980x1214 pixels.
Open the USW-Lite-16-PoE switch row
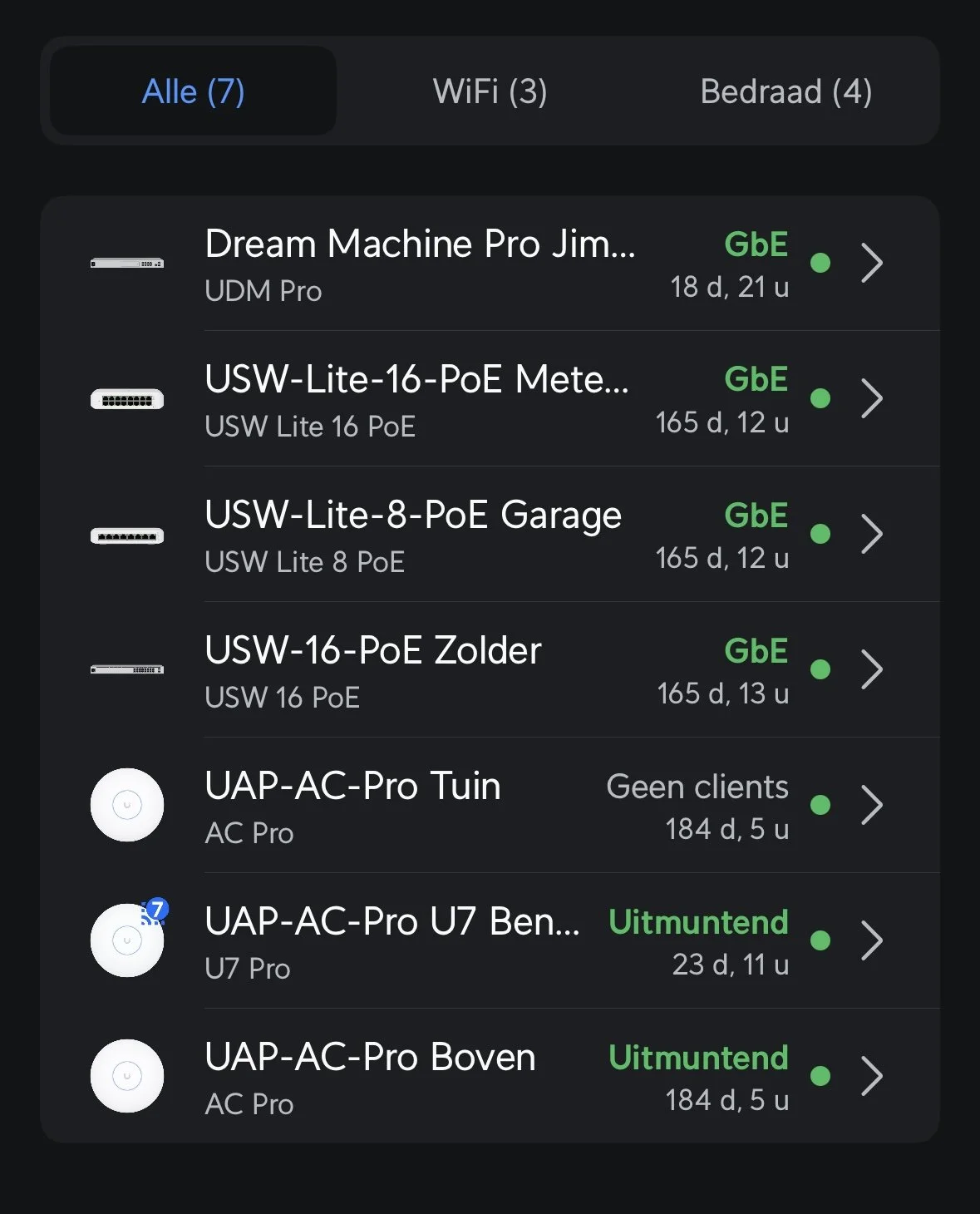(416, 399)
